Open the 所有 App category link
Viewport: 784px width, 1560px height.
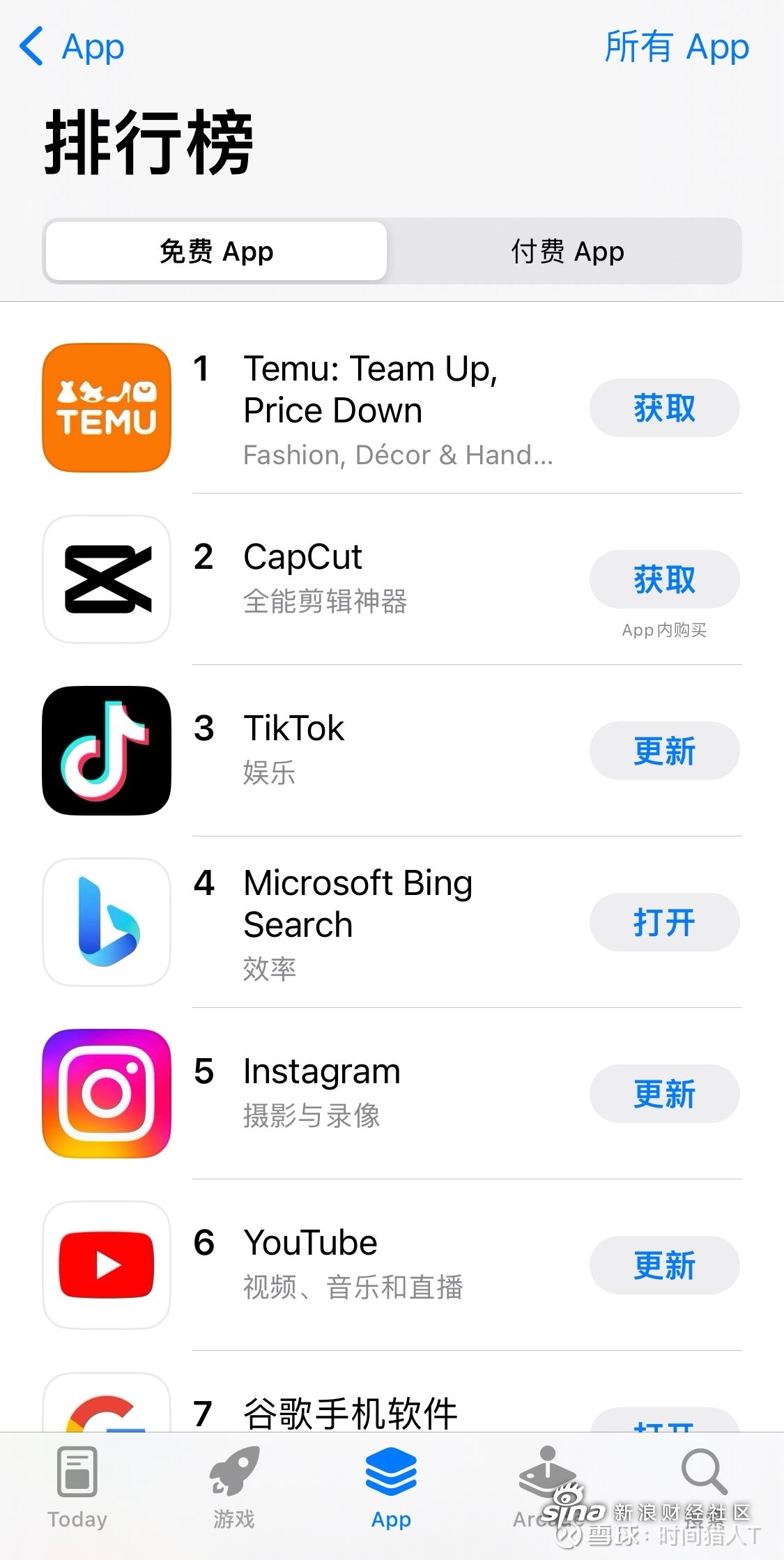point(676,47)
